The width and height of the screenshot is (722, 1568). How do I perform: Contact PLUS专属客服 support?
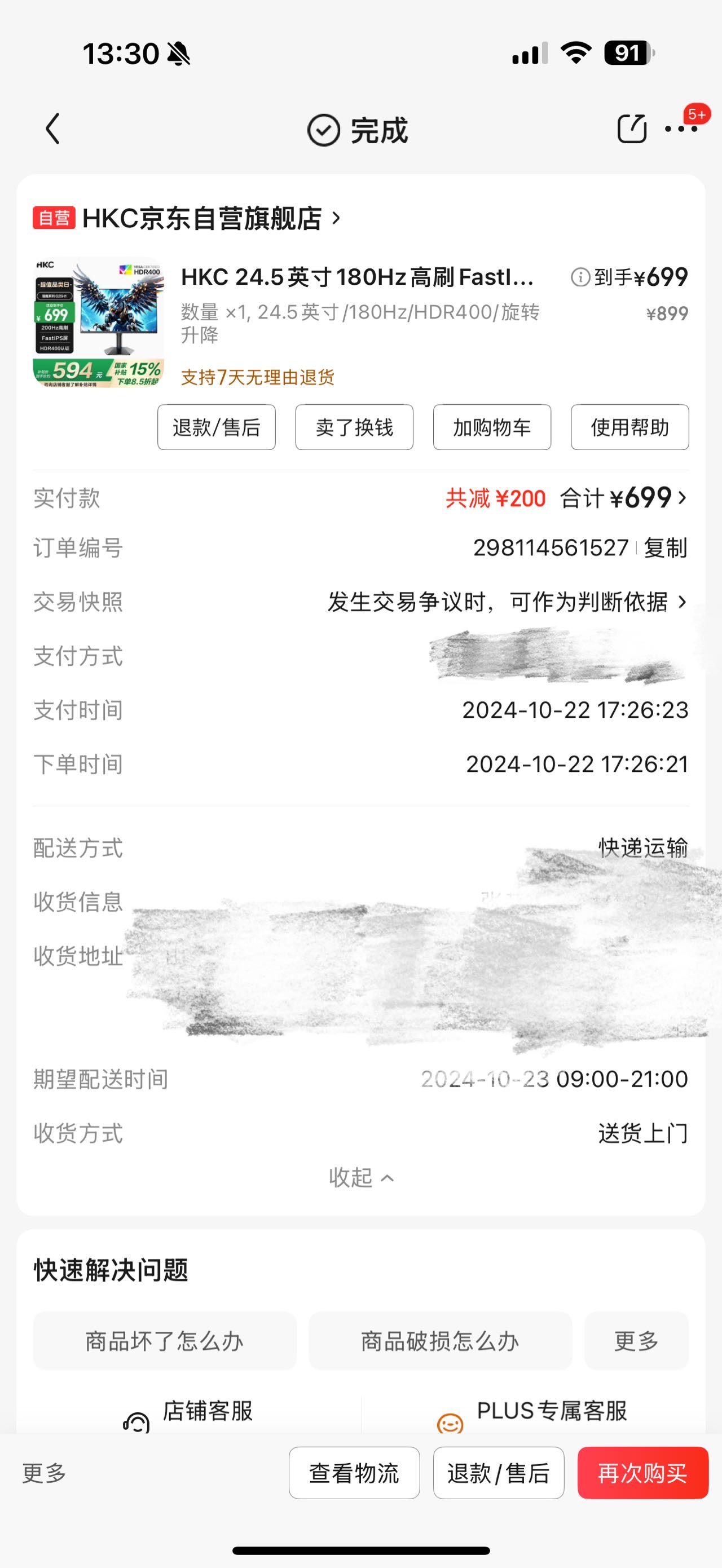point(532,1412)
